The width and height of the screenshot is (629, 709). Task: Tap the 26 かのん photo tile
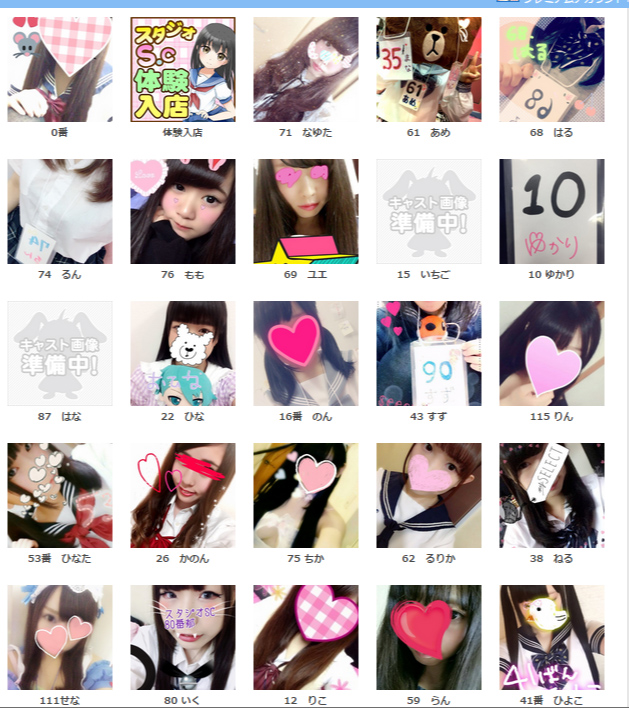pyautogui.click(x=183, y=495)
